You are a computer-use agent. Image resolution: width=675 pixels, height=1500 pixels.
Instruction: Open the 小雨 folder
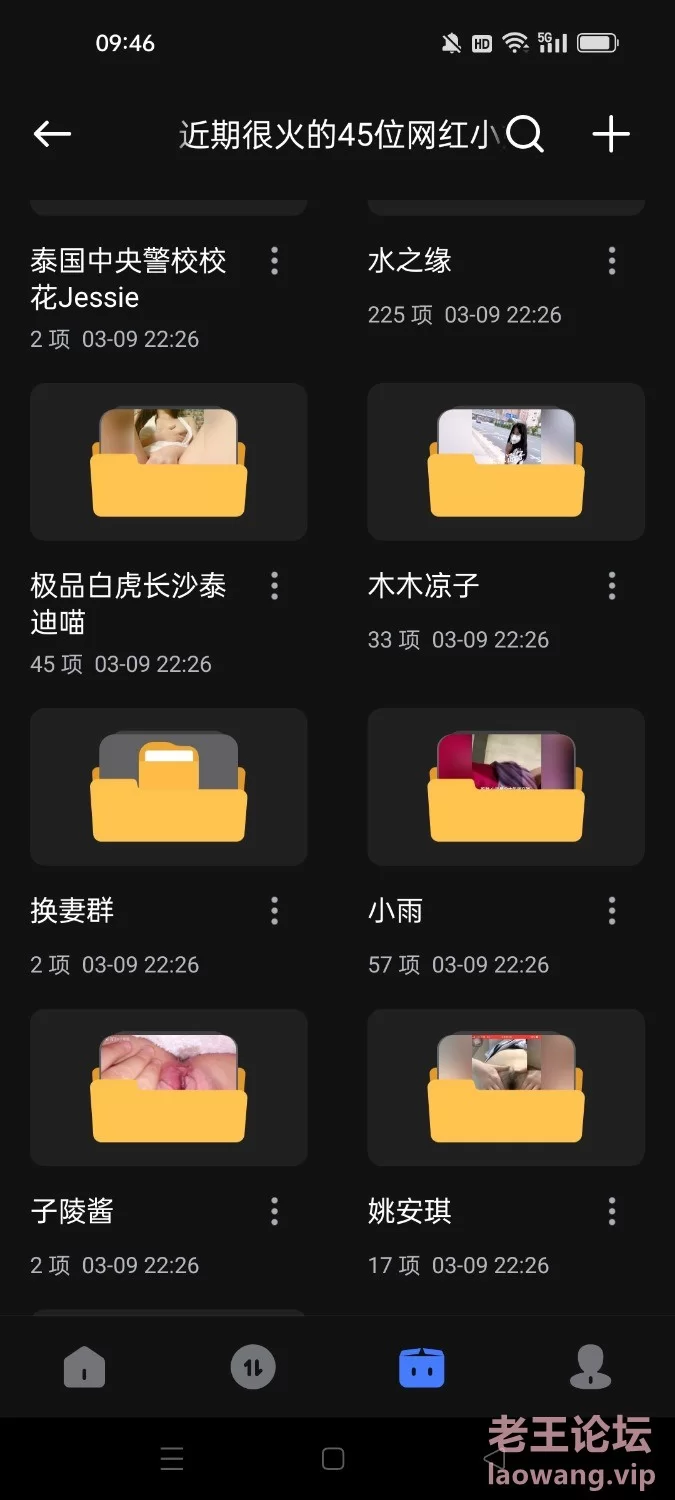point(506,787)
